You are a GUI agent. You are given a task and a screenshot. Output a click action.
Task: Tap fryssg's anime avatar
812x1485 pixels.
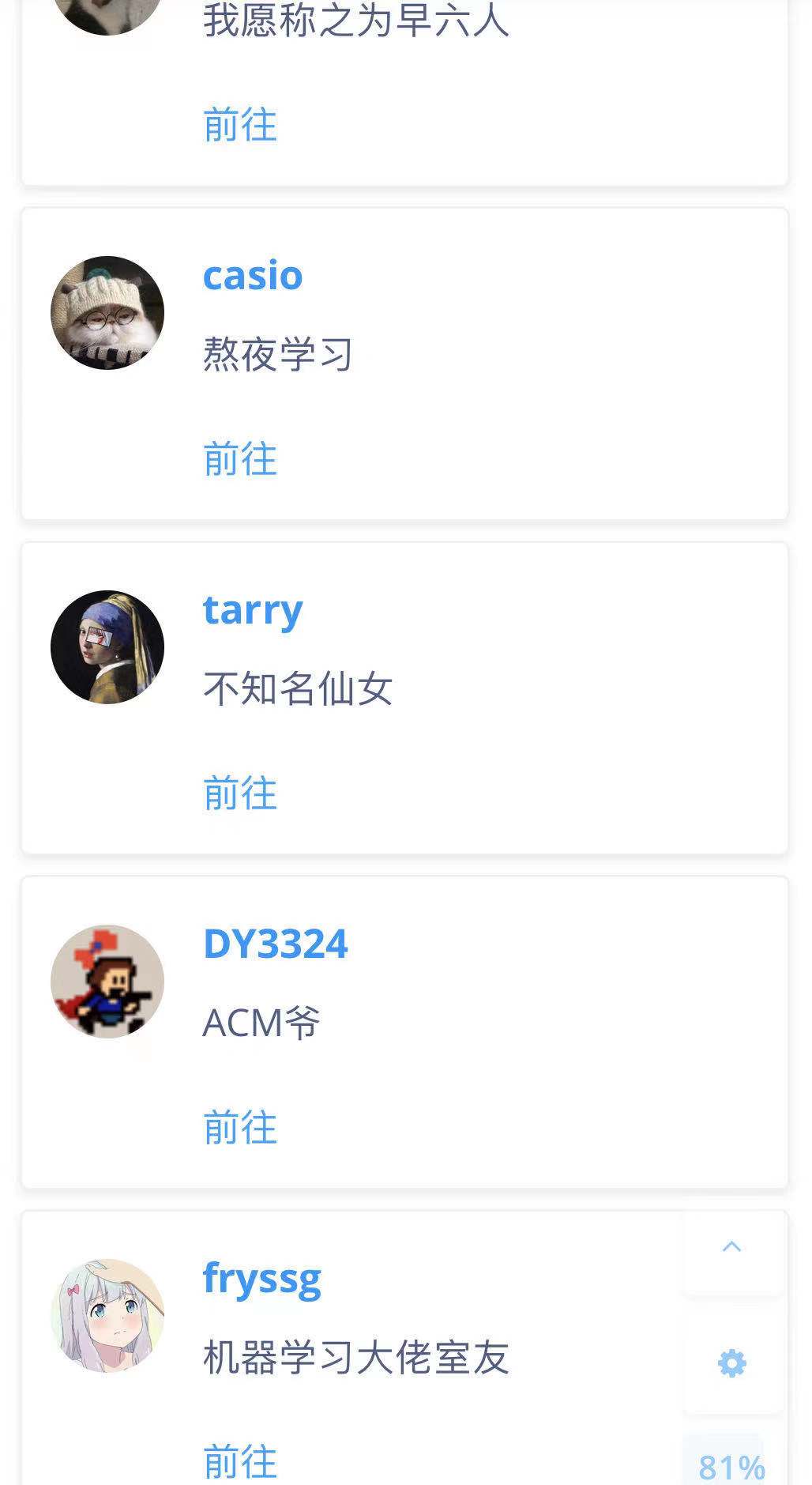pos(107,1316)
